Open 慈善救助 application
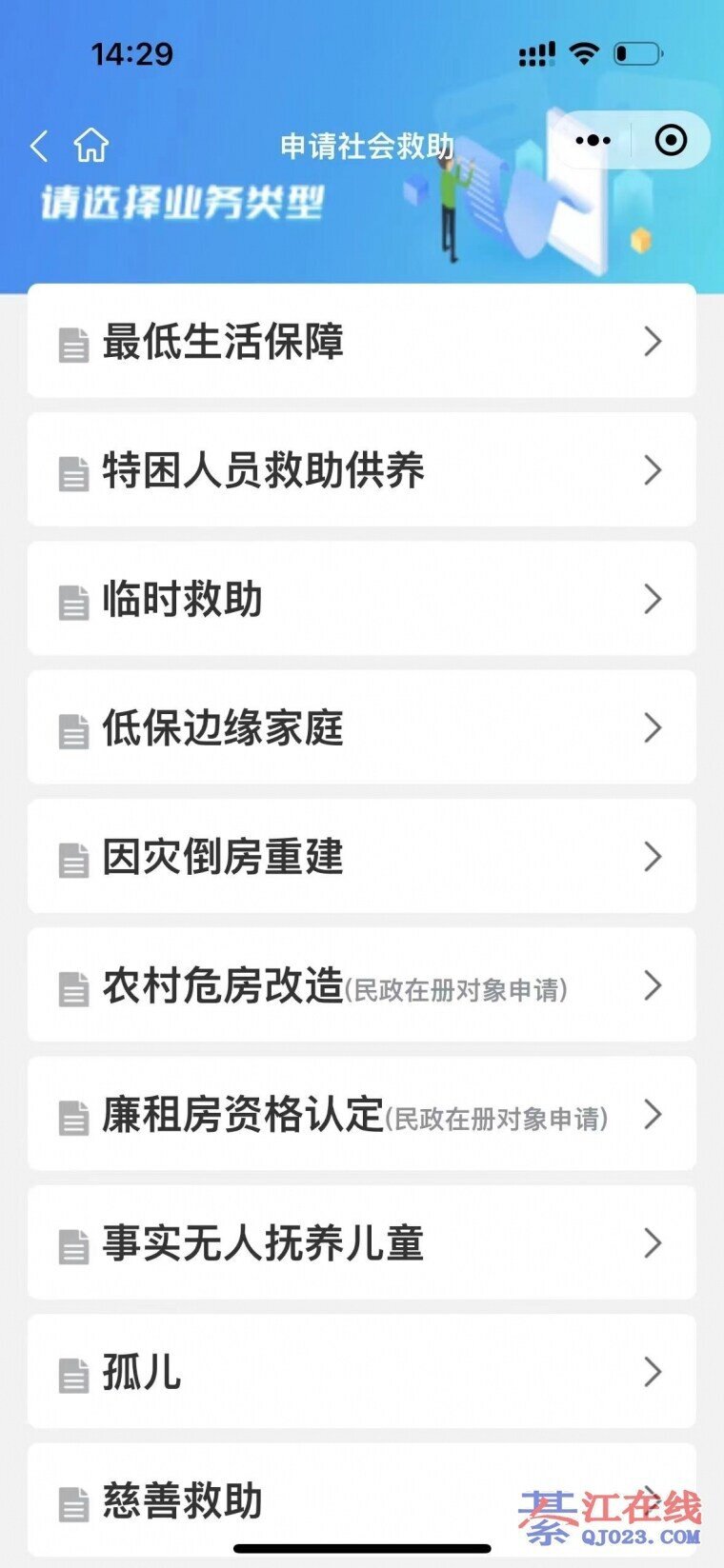 (362, 1500)
